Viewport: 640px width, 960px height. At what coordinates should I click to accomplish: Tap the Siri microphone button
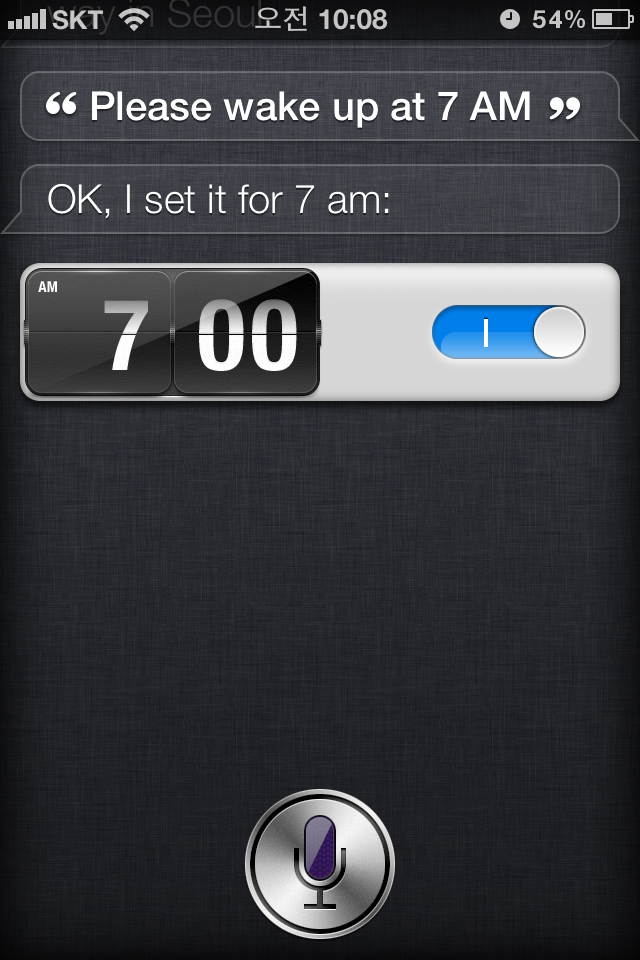320,863
